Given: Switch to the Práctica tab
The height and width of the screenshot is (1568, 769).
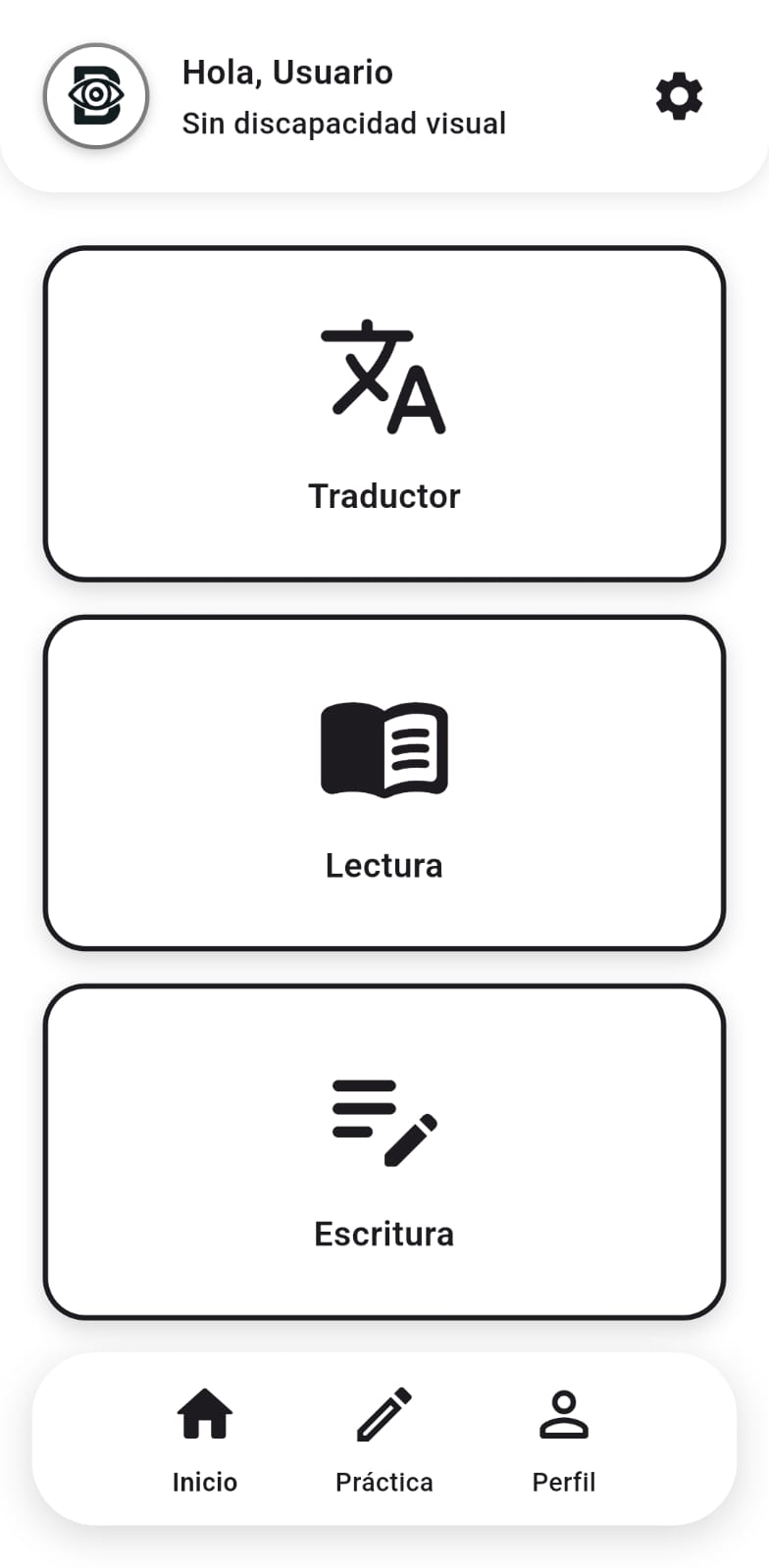Looking at the screenshot, I should tap(384, 1439).
